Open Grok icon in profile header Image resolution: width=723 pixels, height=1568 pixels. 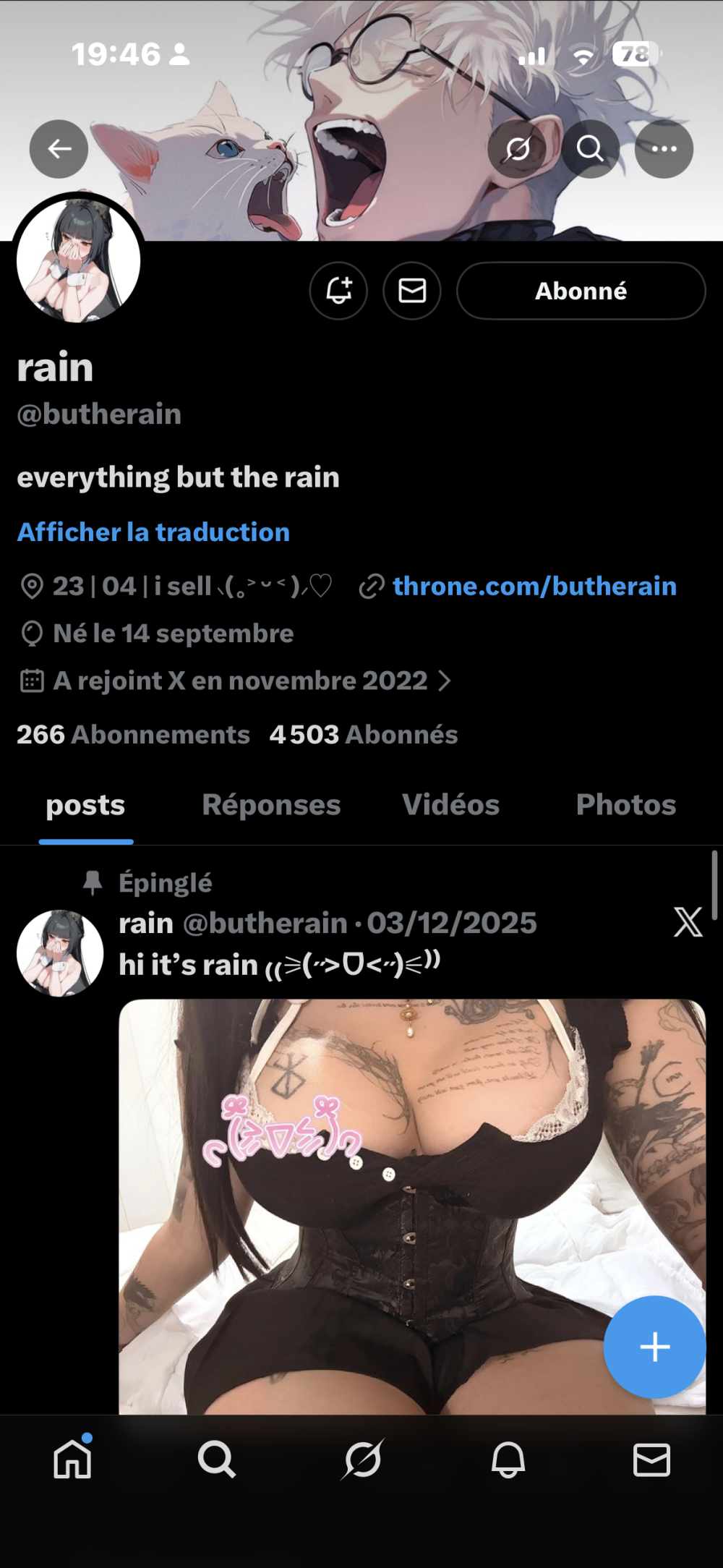coord(518,149)
